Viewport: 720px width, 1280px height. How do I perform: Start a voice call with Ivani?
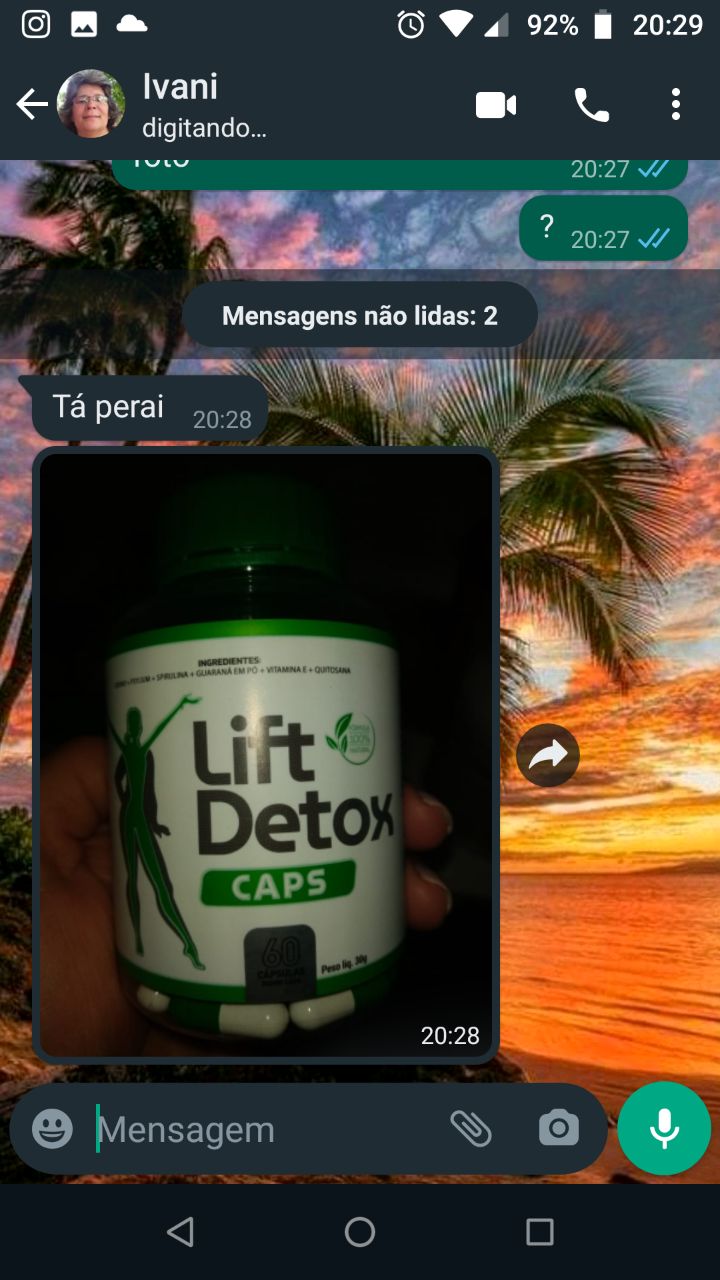[x=591, y=105]
